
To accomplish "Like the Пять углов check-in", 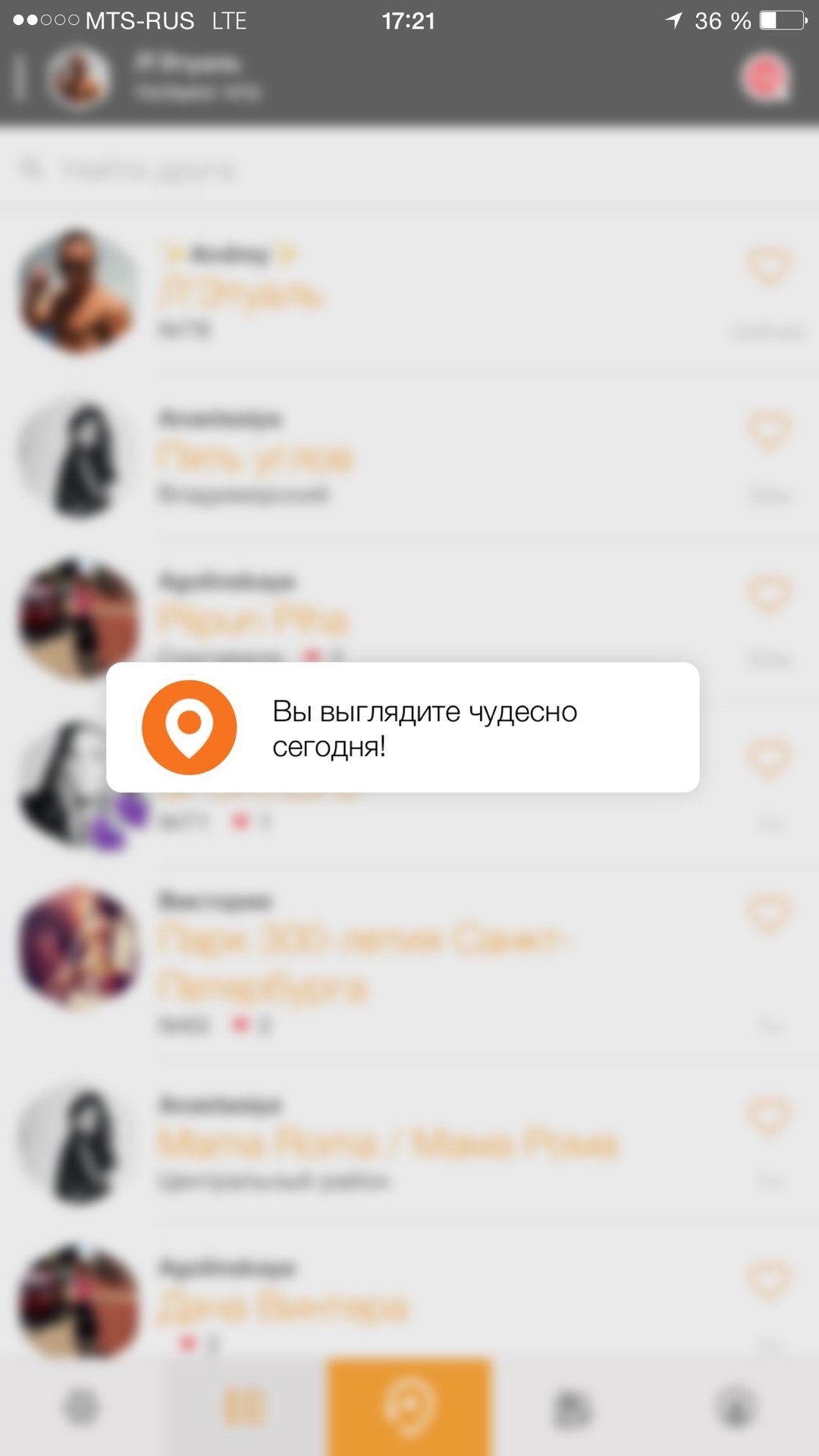I will (x=769, y=431).
